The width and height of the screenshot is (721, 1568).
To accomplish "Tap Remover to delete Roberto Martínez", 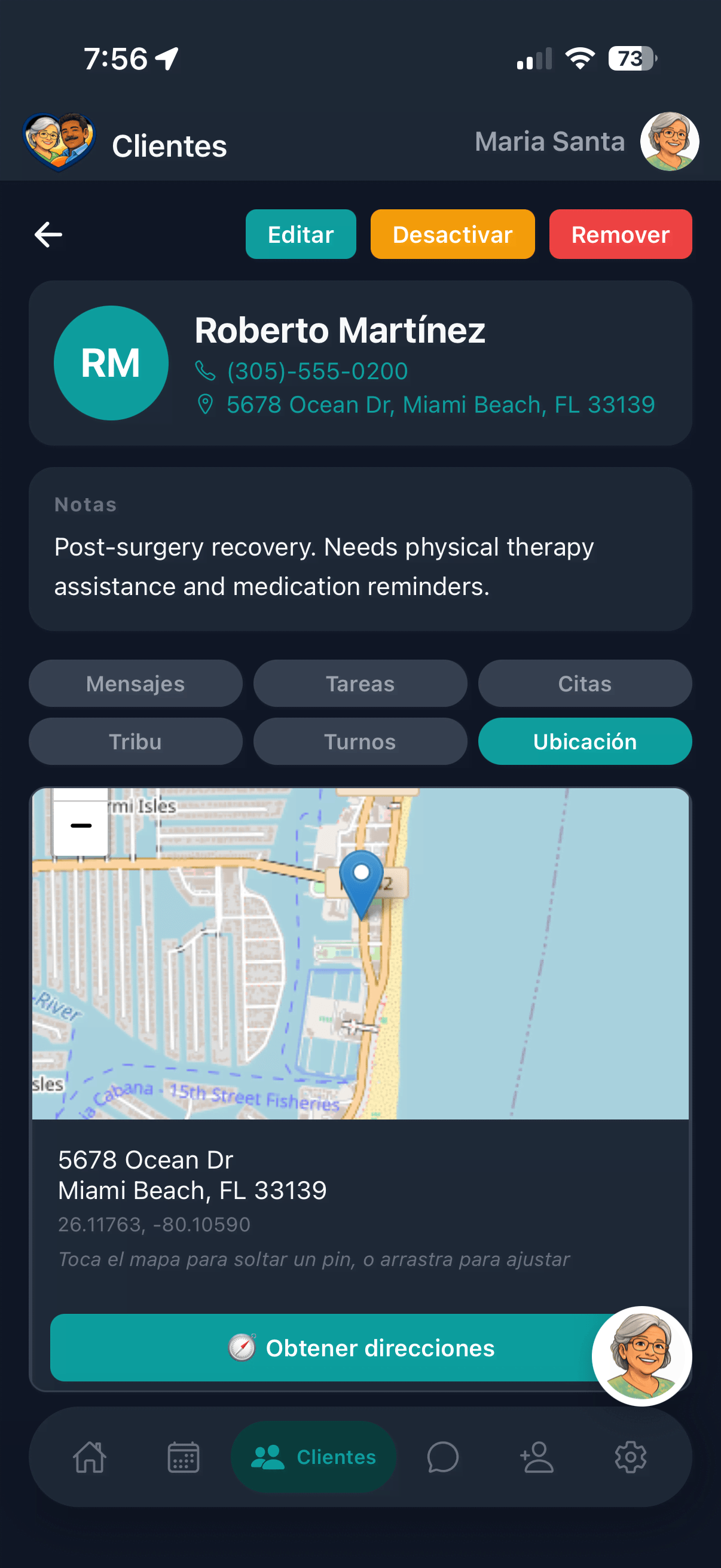I will click(620, 234).
